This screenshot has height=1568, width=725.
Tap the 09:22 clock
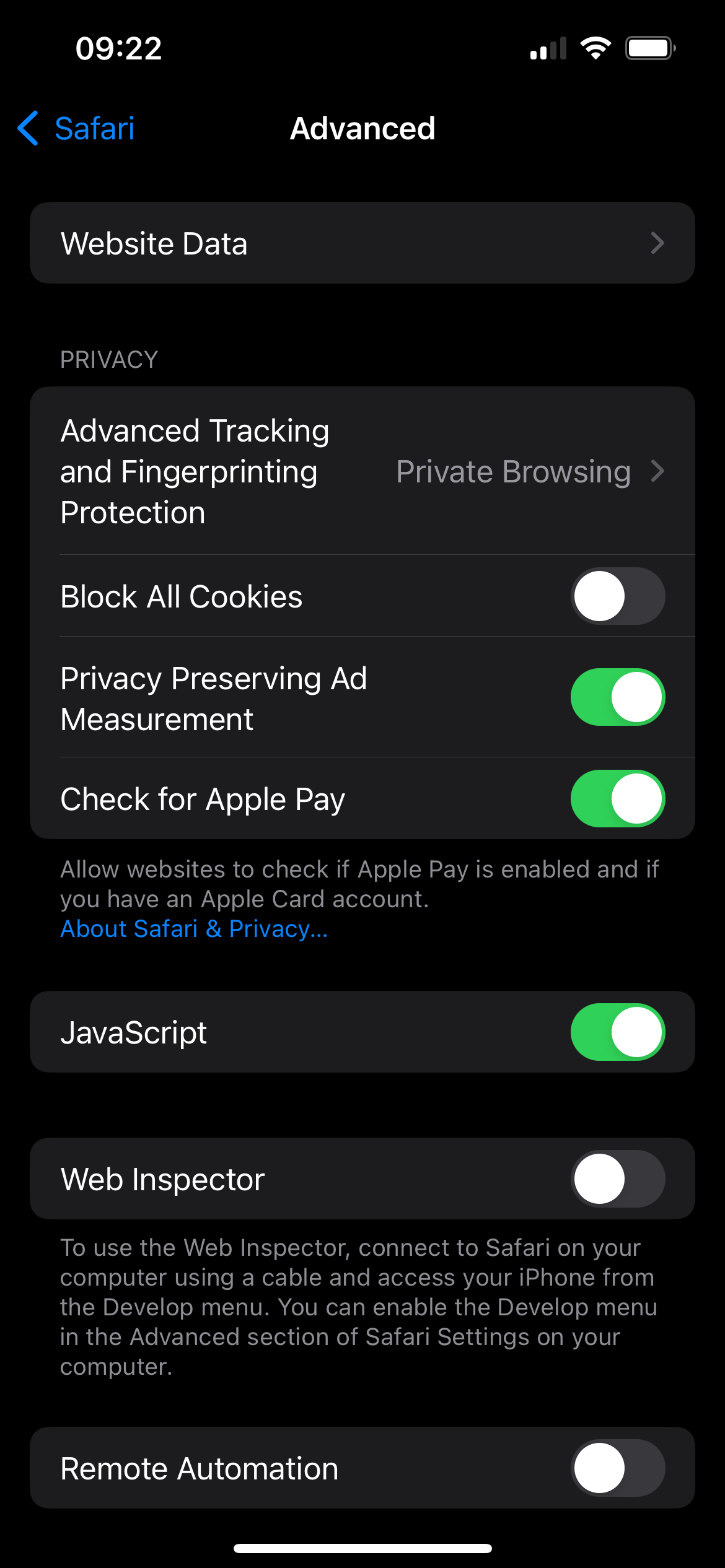(x=118, y=47)
